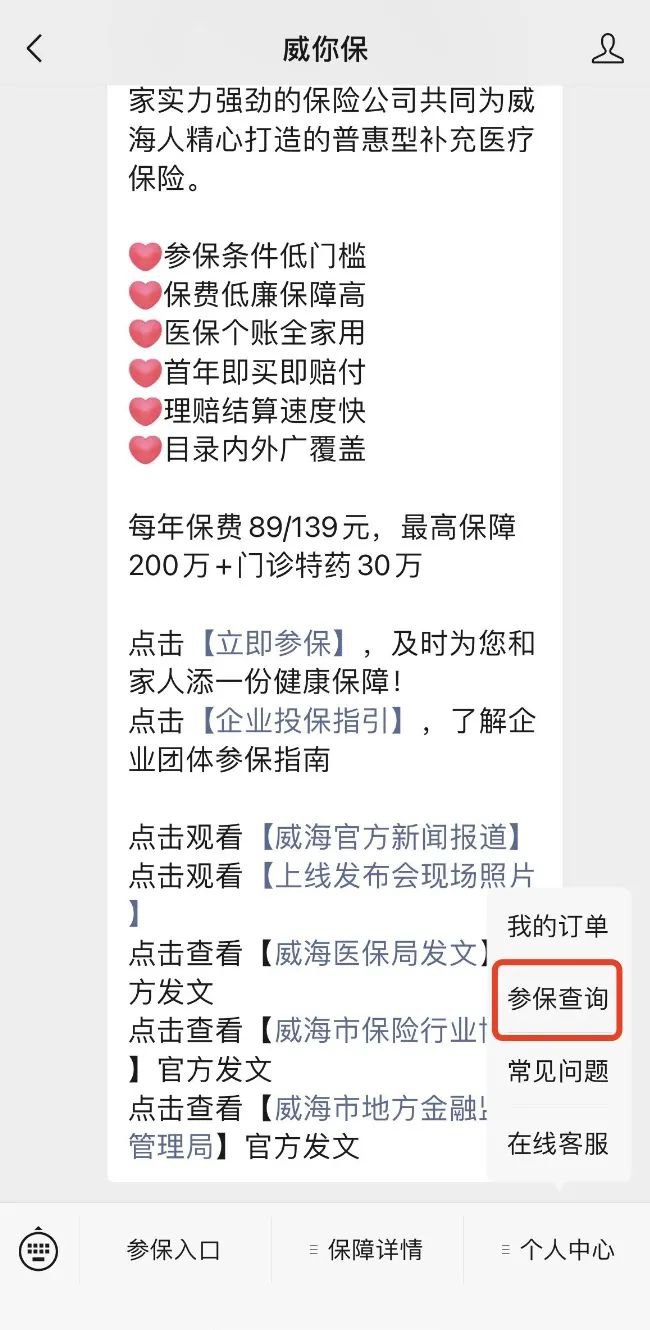Select 我的订单 from the popup menu
Viewport: 650px width, 1330px height.
(x=558, y=926)
